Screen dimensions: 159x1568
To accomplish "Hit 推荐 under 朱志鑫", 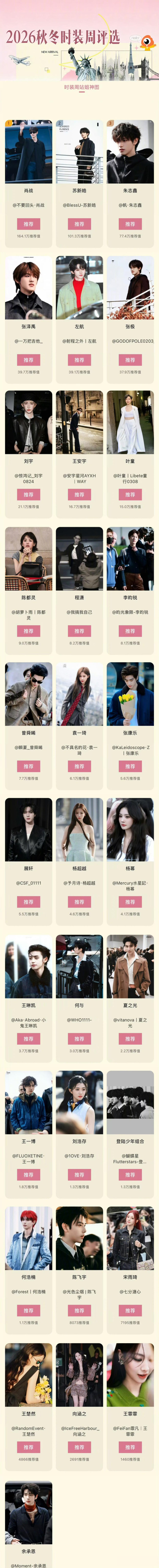I will tap(130, 224).
